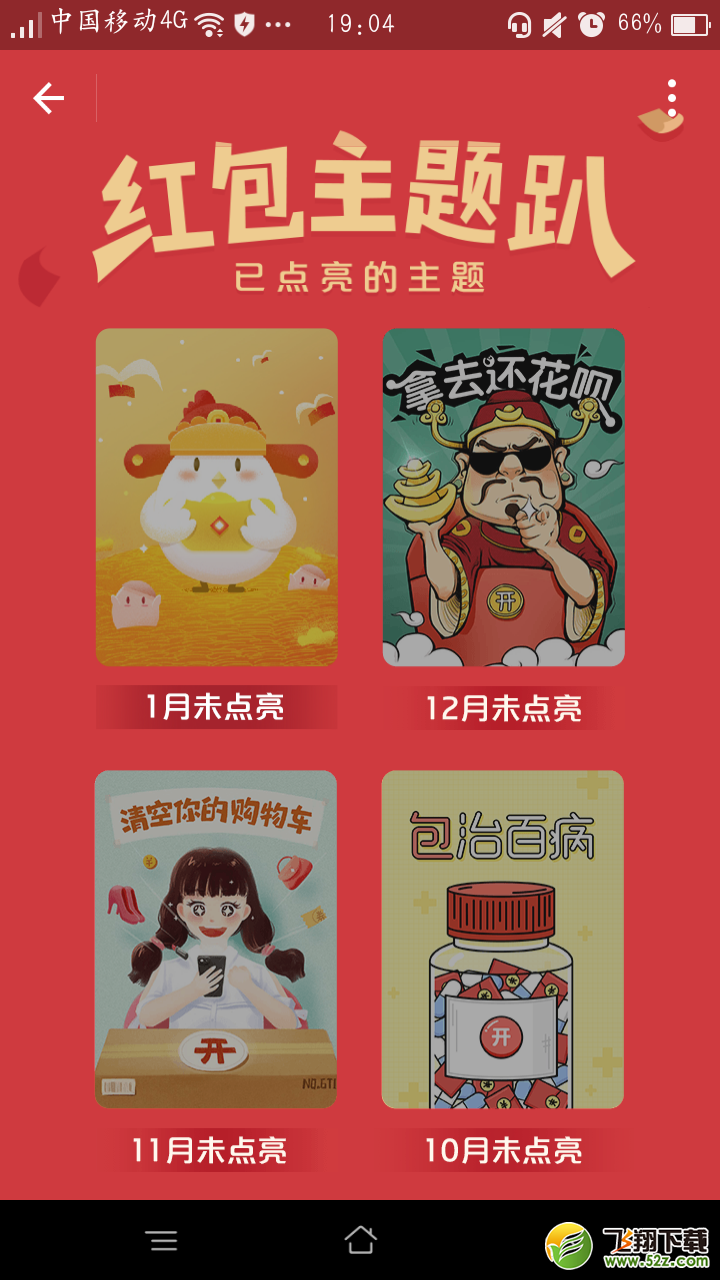Screen dimensions: 720x1280
Task: Tap the back arrow at top left
Action: click(x=46, y=97)
